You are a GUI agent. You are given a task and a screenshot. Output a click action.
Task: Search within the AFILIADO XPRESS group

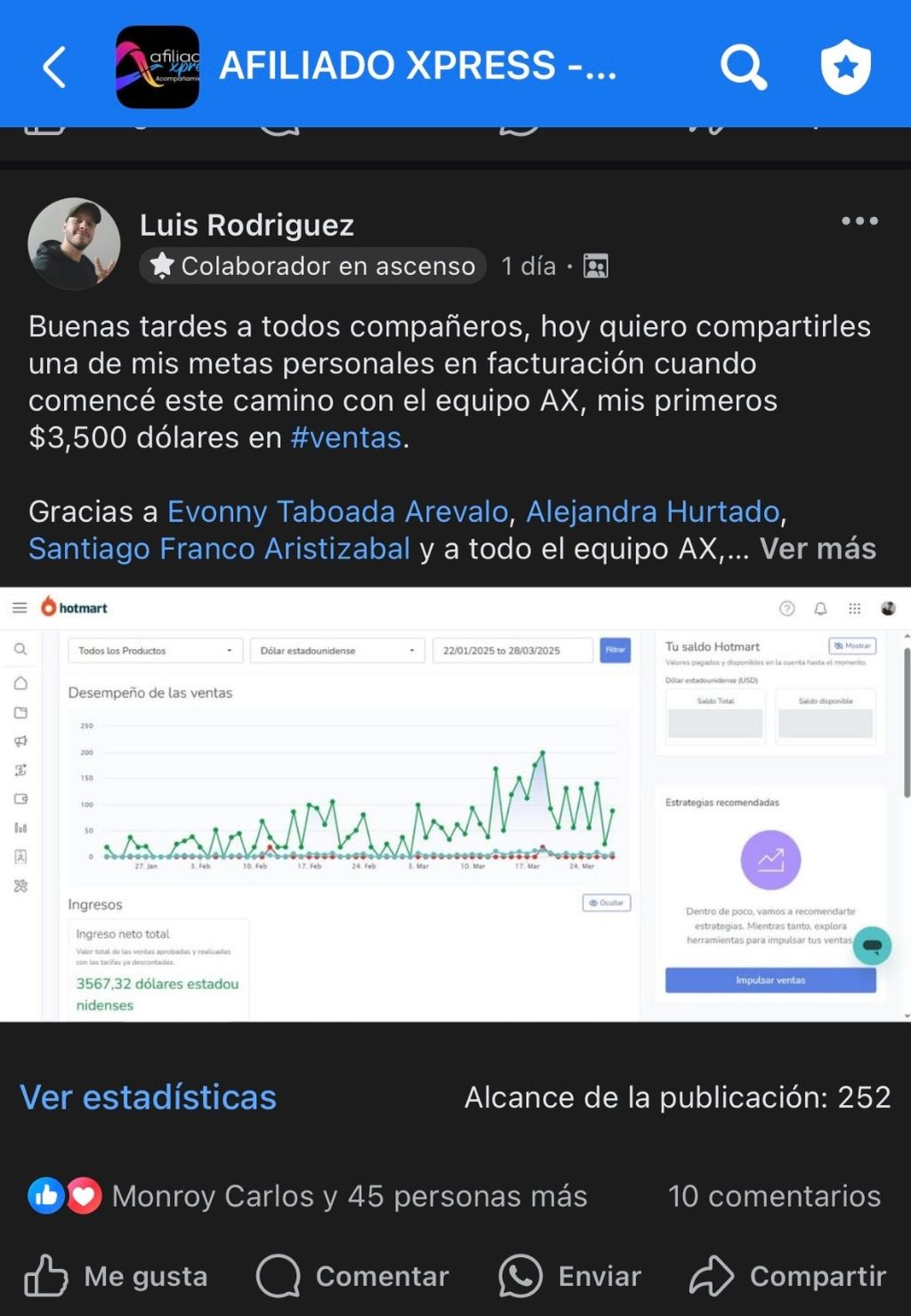(743, 68)
